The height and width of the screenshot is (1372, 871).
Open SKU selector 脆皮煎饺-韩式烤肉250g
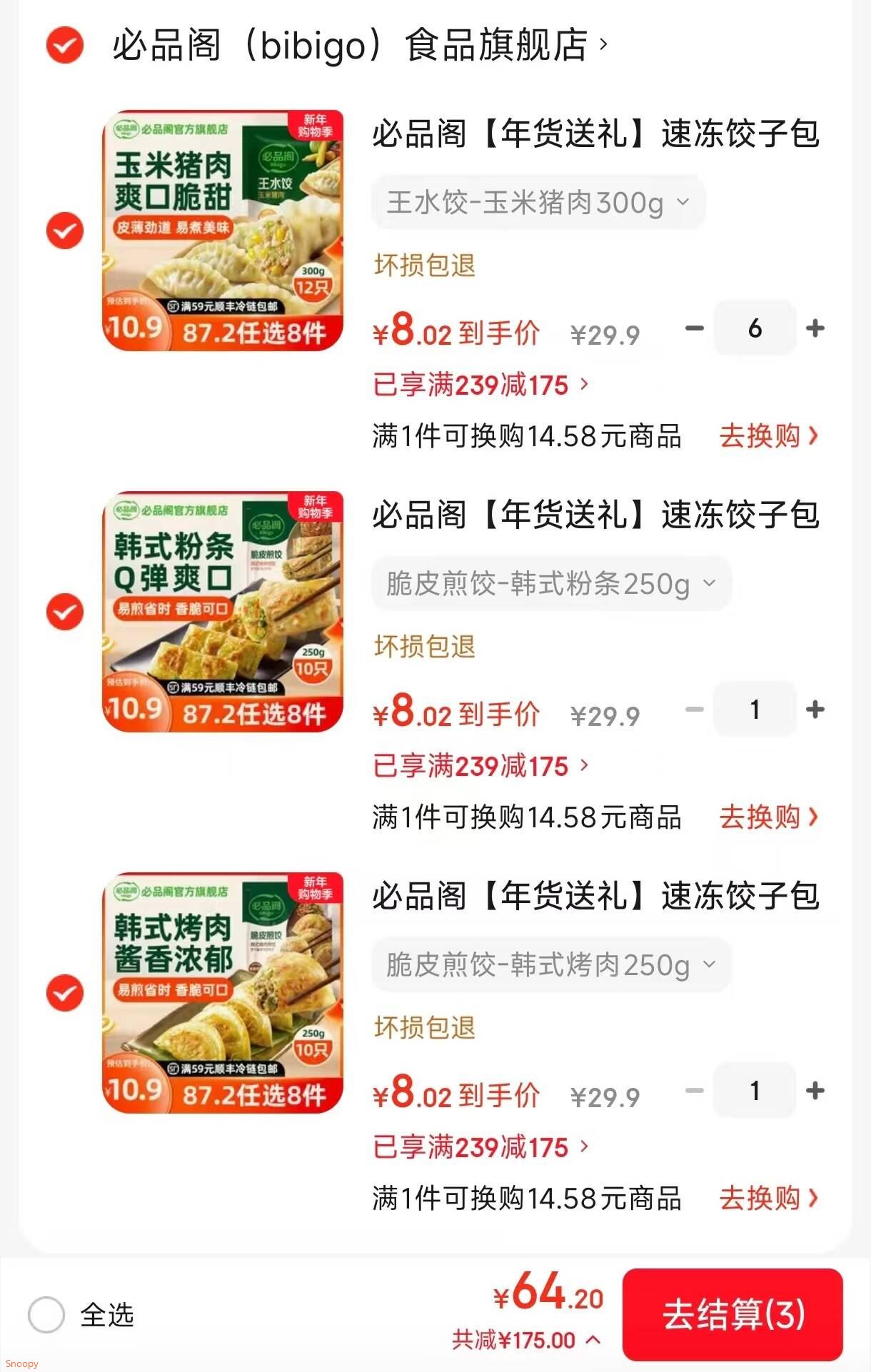click(550, 965)
